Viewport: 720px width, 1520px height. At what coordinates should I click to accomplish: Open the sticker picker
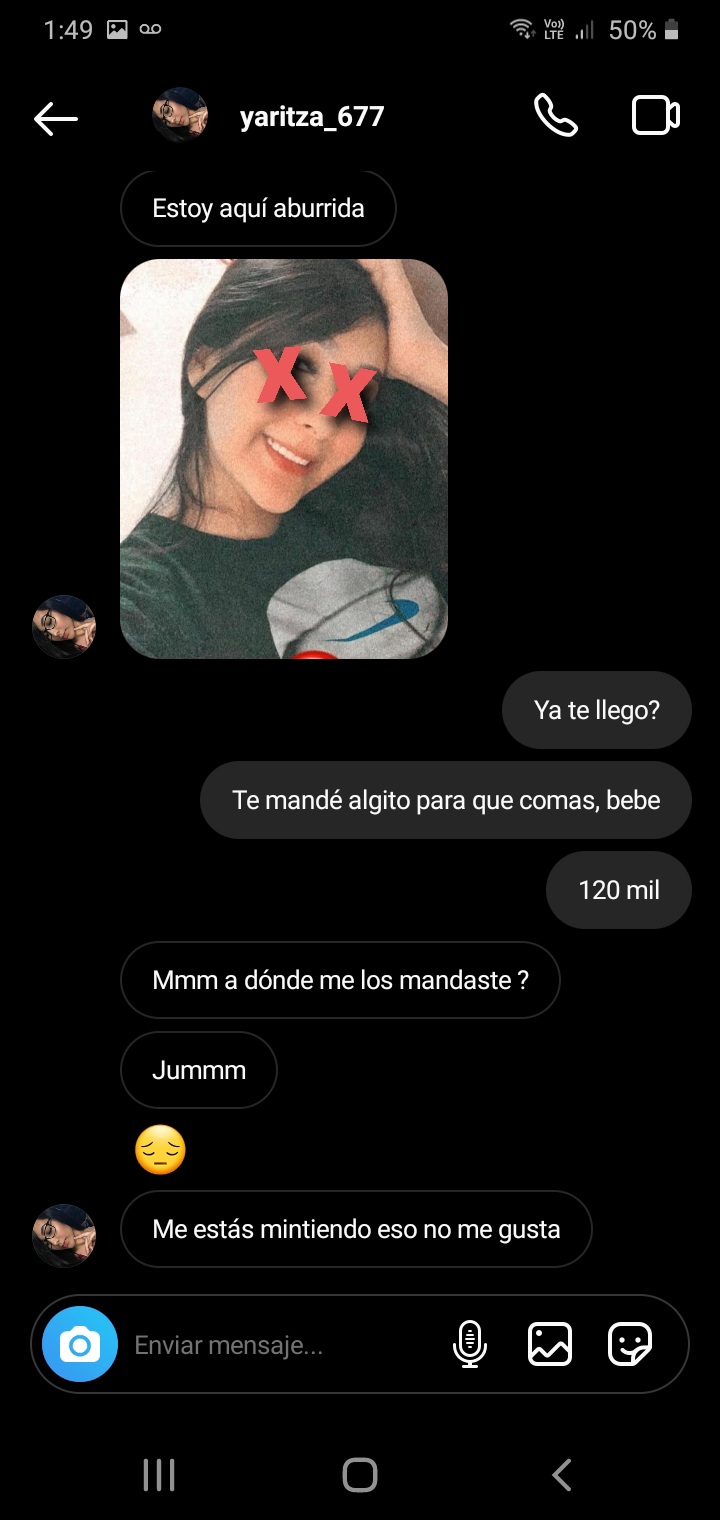[x=630, y=1344]
